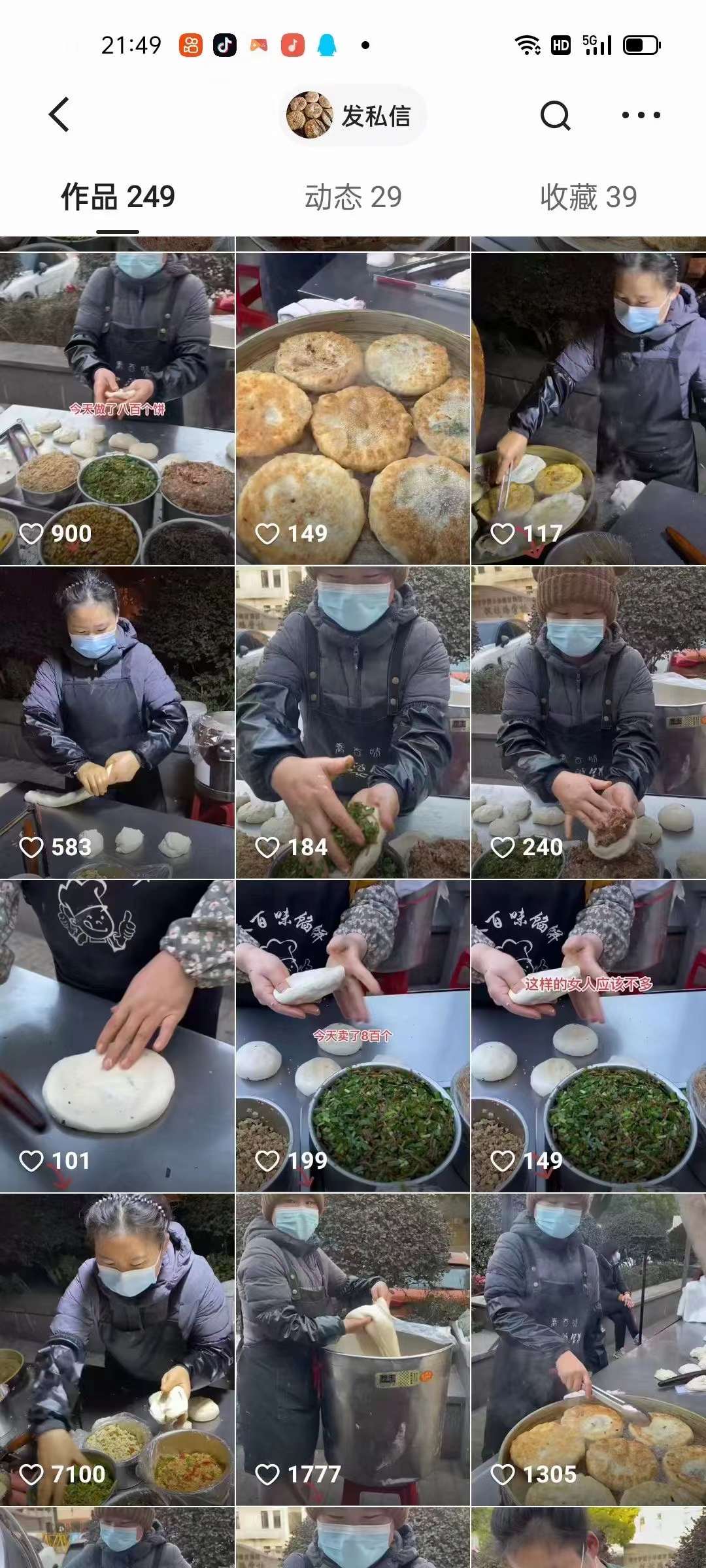The height and width of the screenshot is (1568, 706).
Task: Switch to the 收藏 39 tab
Action: point(588,195)
